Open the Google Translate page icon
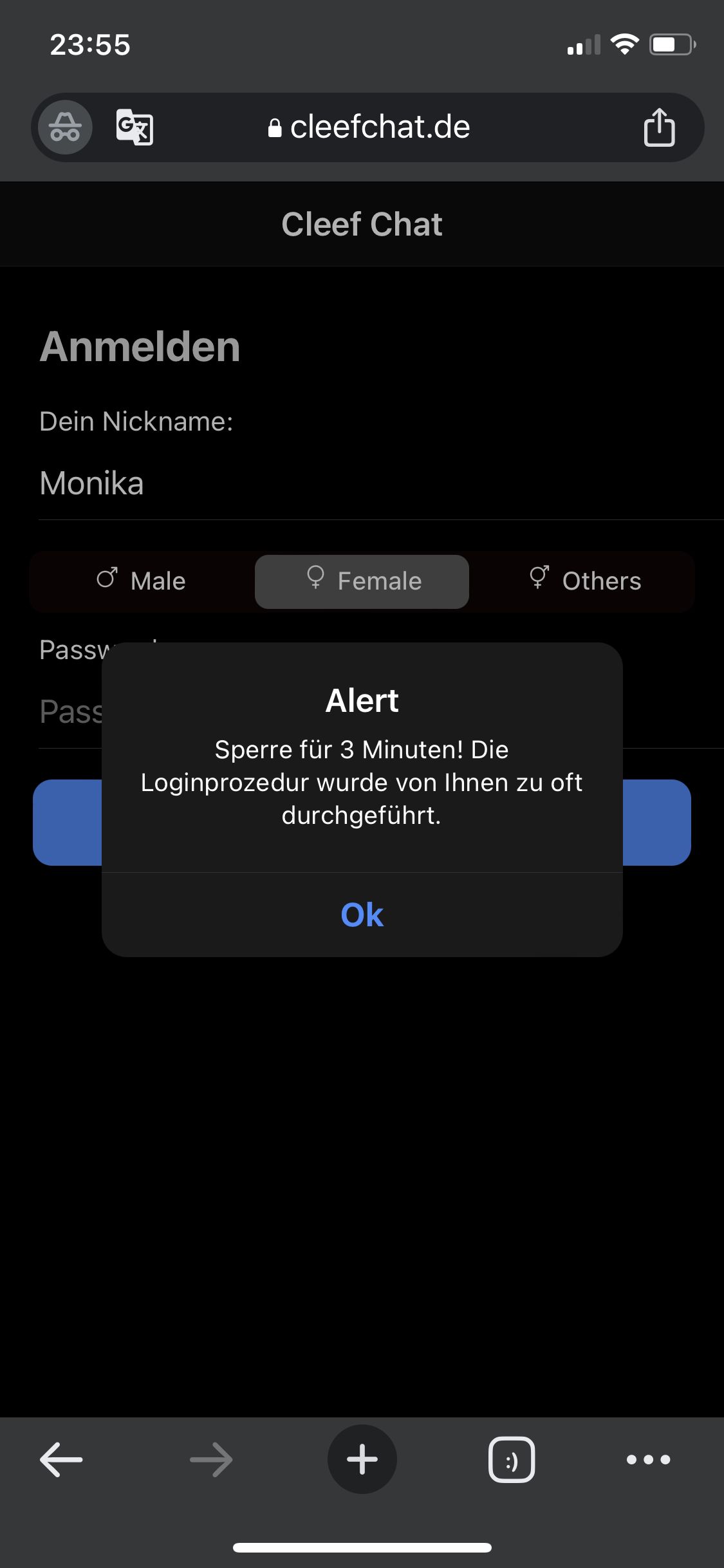 pyautogui.click(x=135, y=127)
